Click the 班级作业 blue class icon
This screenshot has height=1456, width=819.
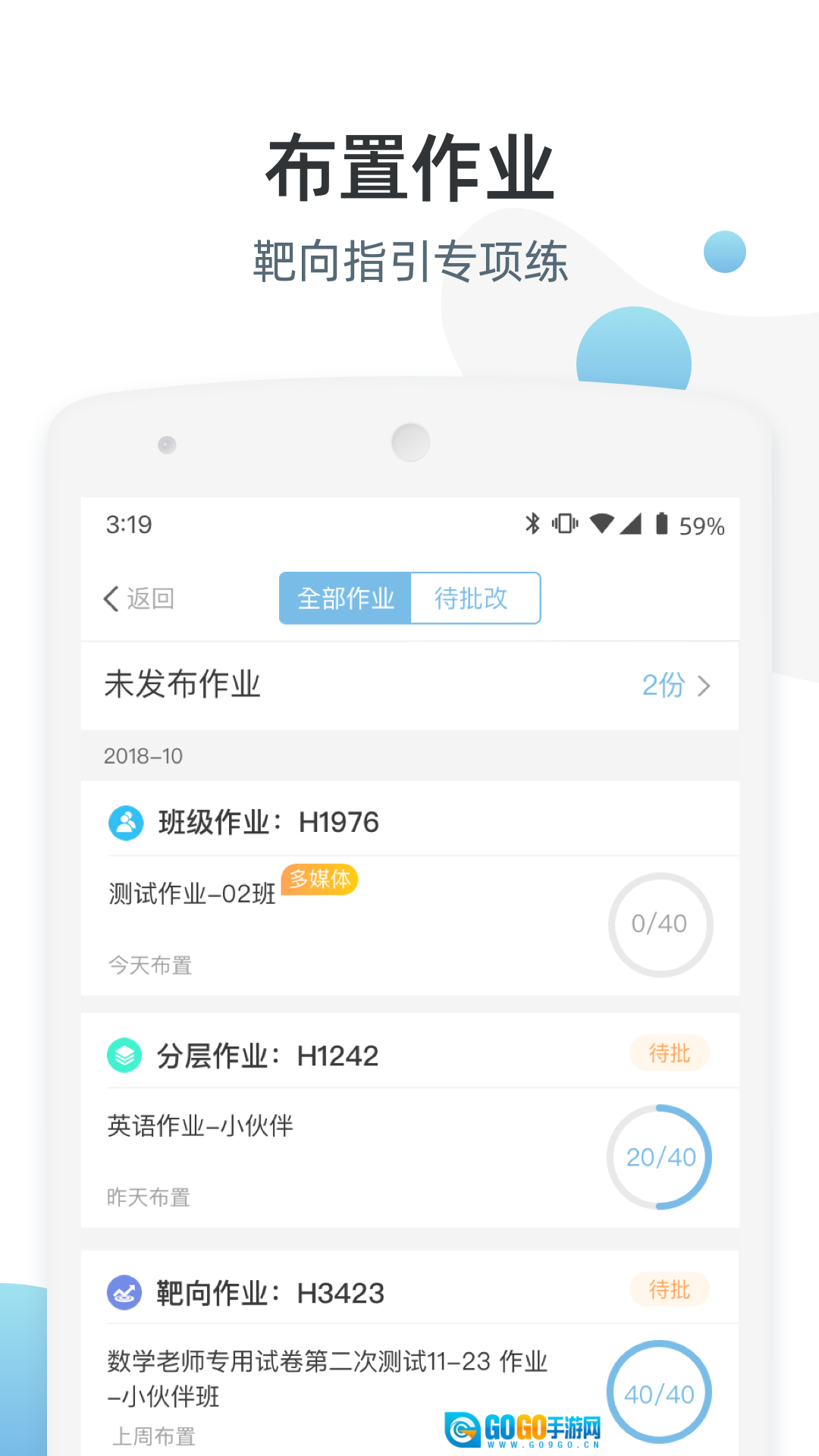tap(126, 821)
